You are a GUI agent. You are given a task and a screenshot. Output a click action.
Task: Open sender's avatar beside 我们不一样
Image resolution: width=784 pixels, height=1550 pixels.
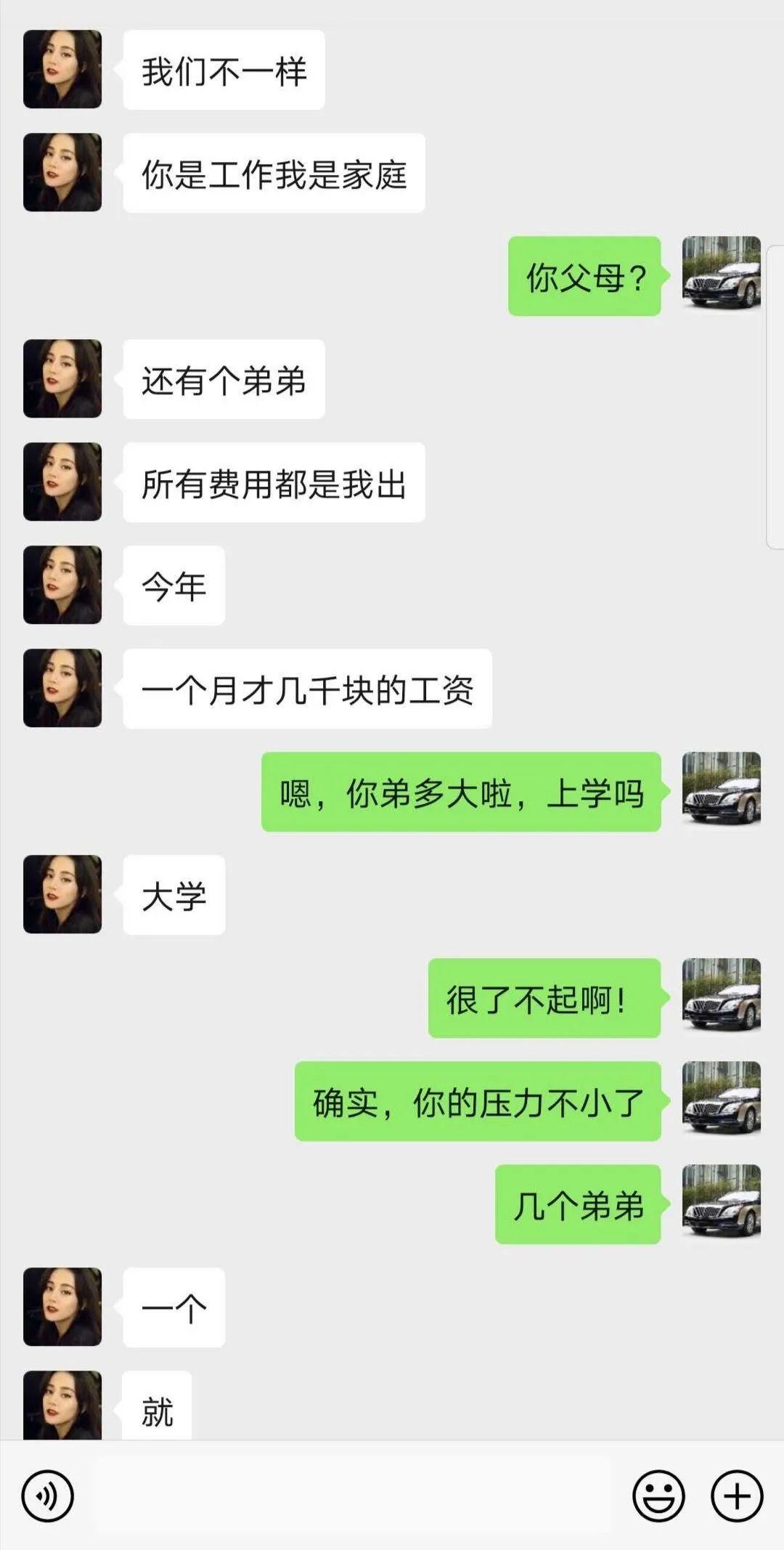click(62, 70)
